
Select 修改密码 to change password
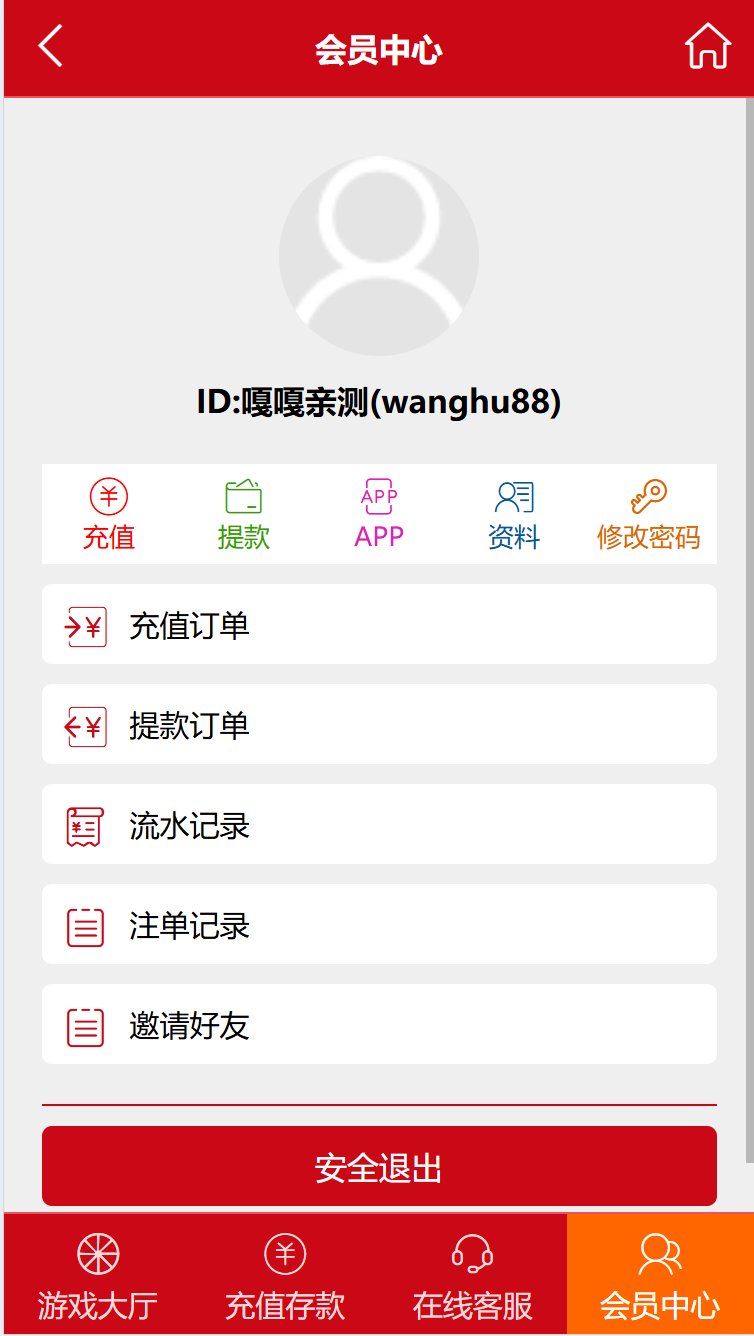coord(649,514)
